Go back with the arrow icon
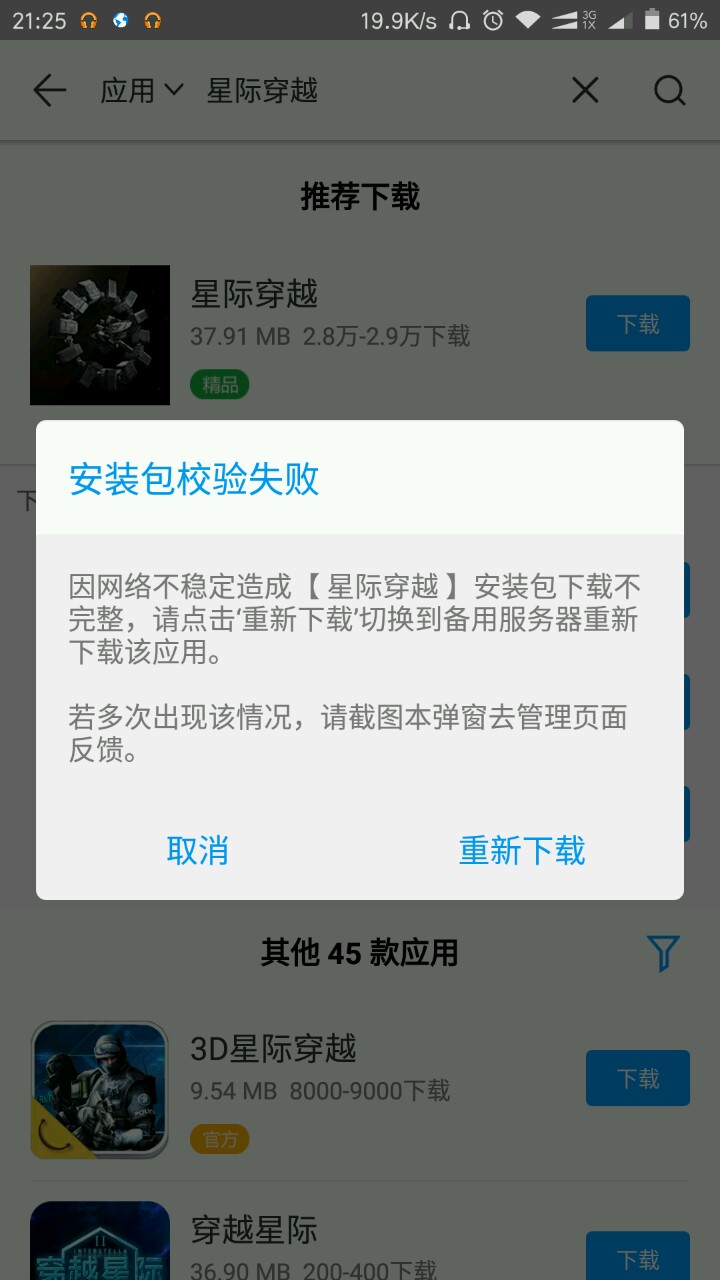Image resolution: width=720 pixels, height=1280 pixels. (x=49, y=91)
